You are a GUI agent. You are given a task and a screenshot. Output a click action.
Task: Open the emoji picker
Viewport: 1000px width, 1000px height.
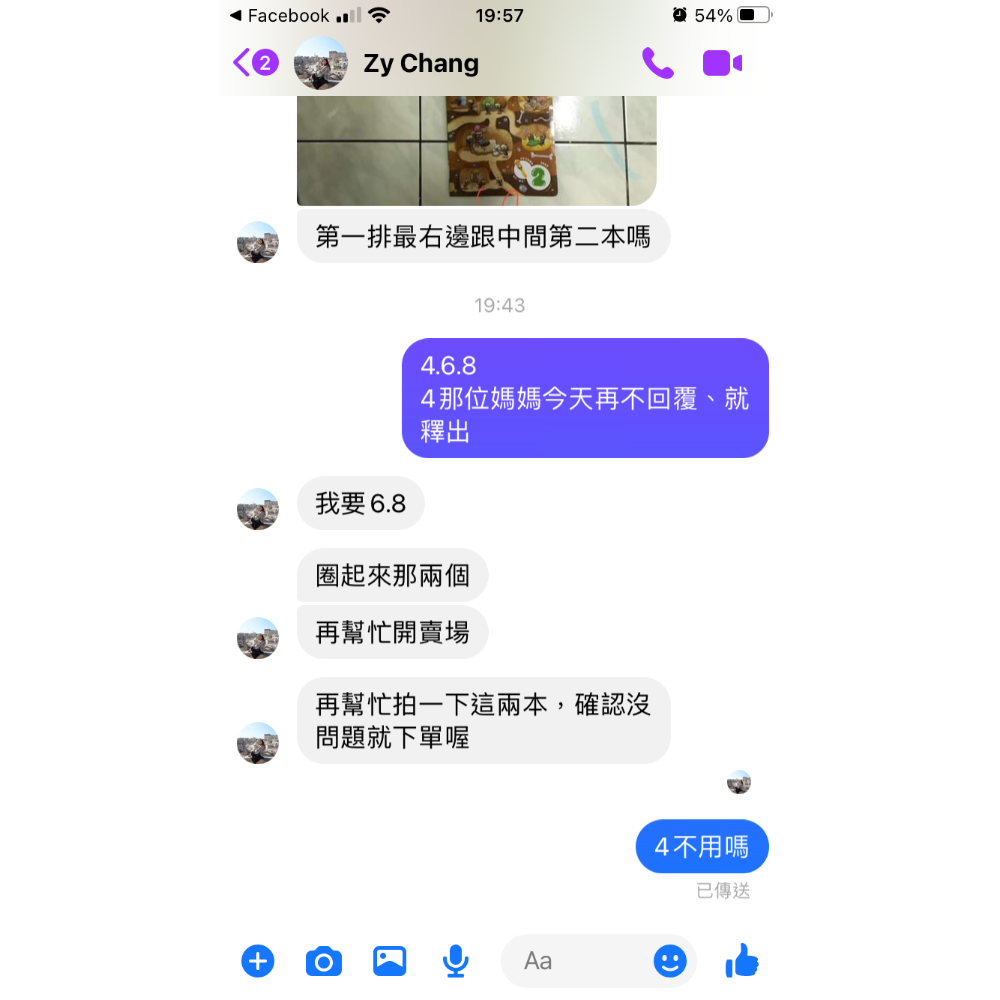click(x=670, y=961)
